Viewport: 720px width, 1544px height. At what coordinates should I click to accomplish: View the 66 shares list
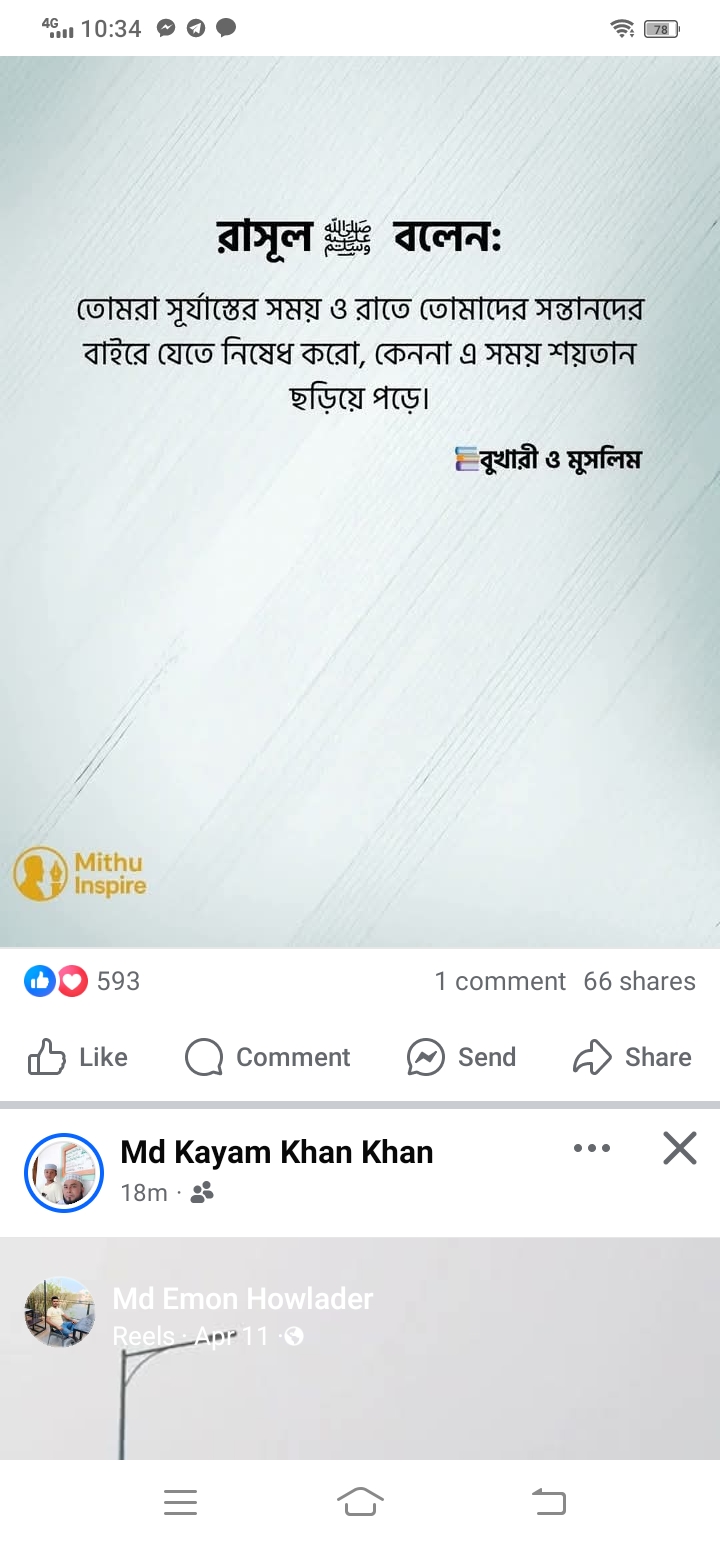pyautogui.click(x=639, y=981)
